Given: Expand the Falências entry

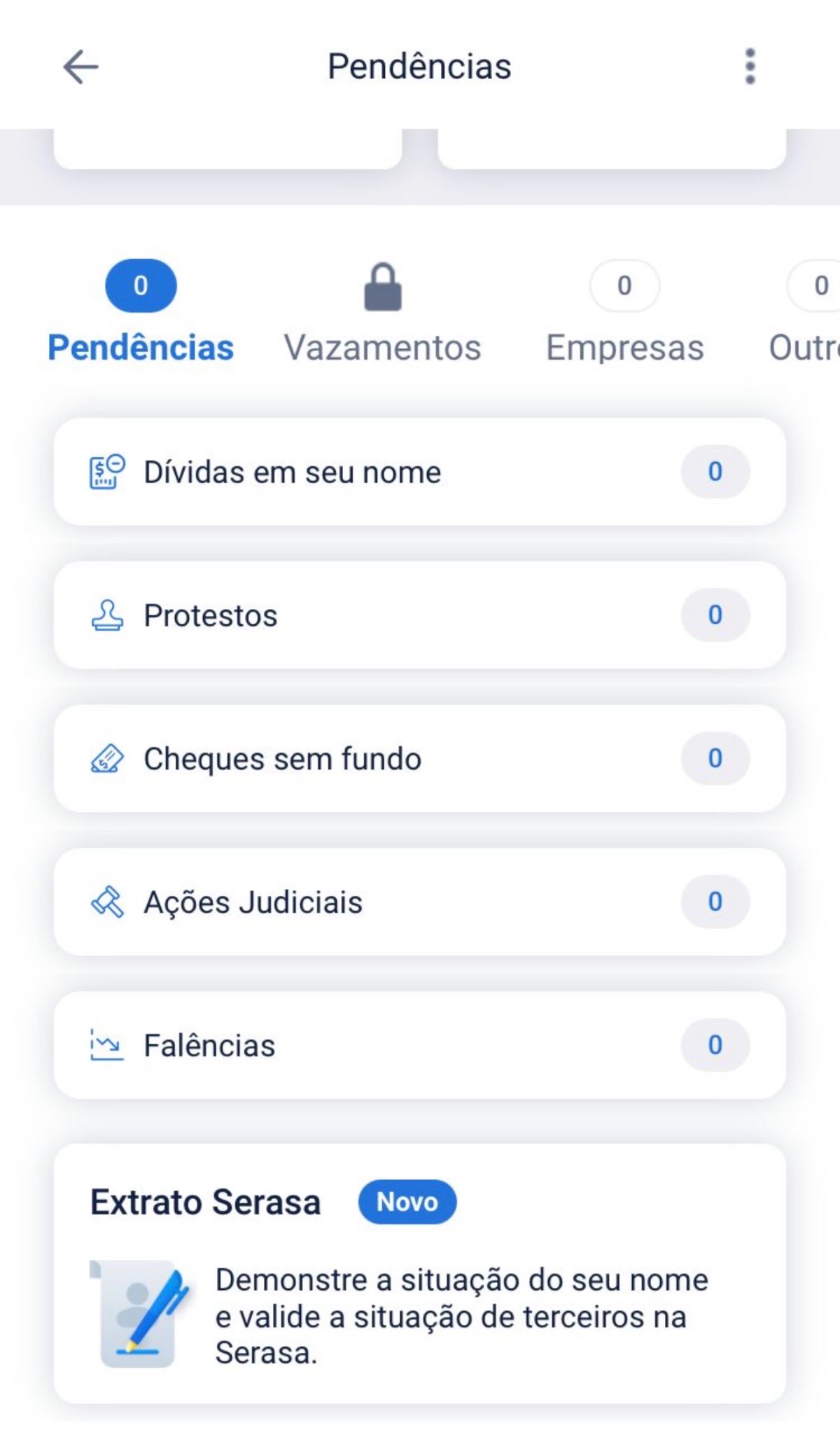Looking at the screenshot, I should pyautogui.click(x=420, y=1046).
